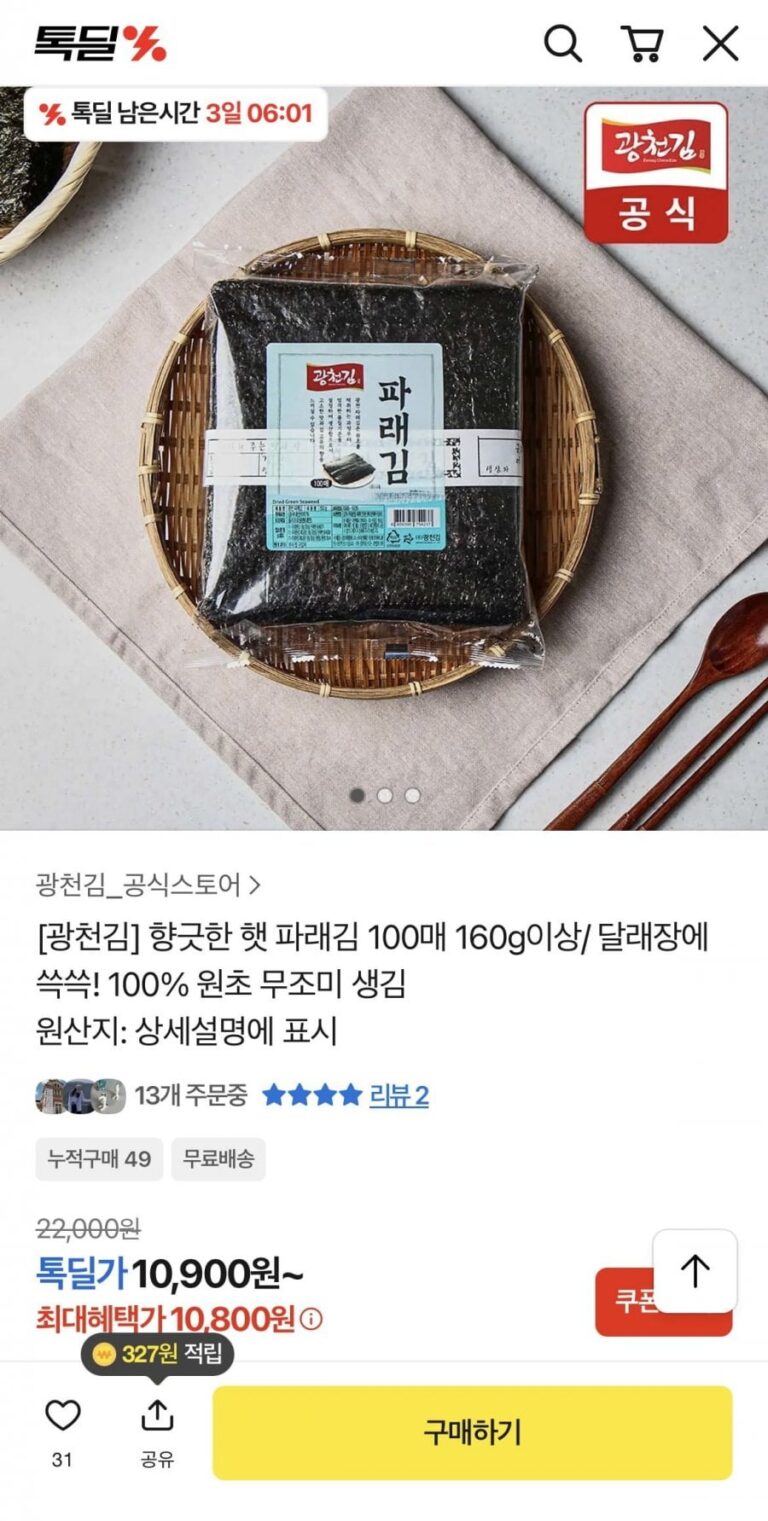Close this product page
768x1521 pixels.
click(720, 44)
